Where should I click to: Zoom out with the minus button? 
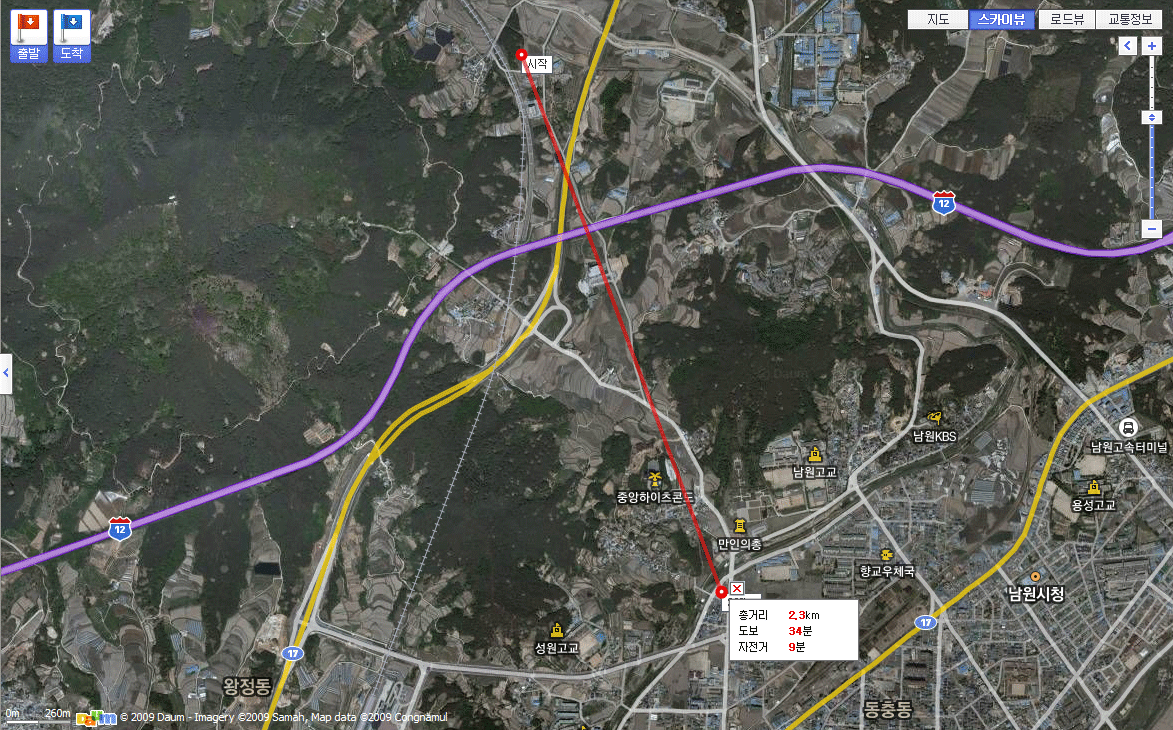[x=1151, y=229]
